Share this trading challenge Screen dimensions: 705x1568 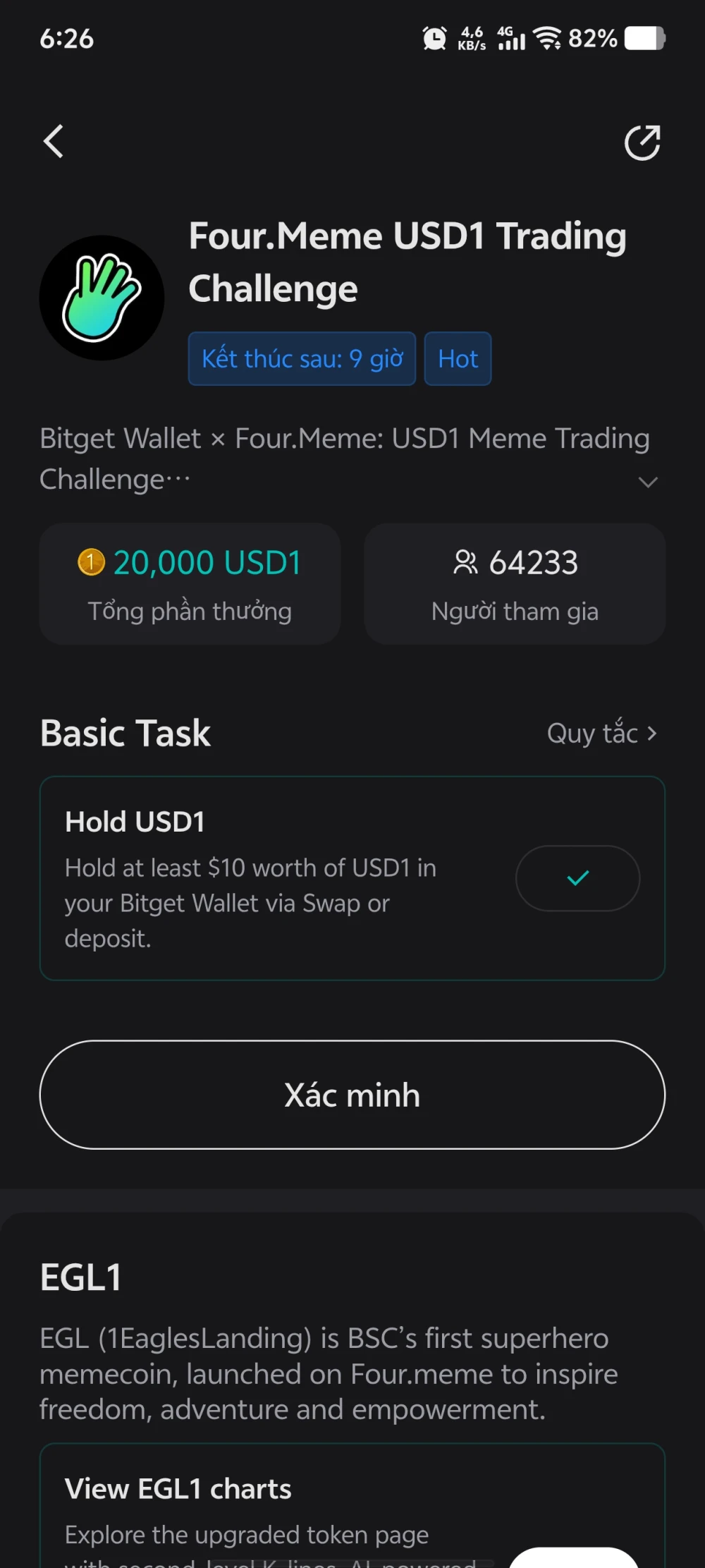click(x=642, y=143)
